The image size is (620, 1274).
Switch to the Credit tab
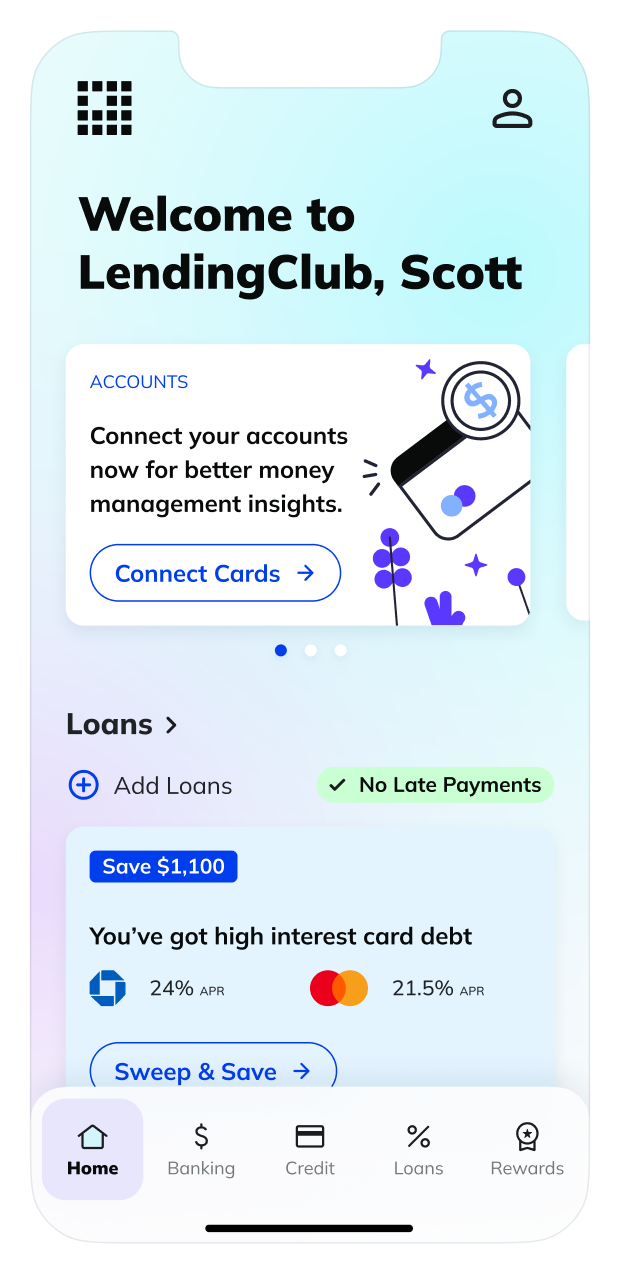pyautogui.click(x=310, y=1149)
